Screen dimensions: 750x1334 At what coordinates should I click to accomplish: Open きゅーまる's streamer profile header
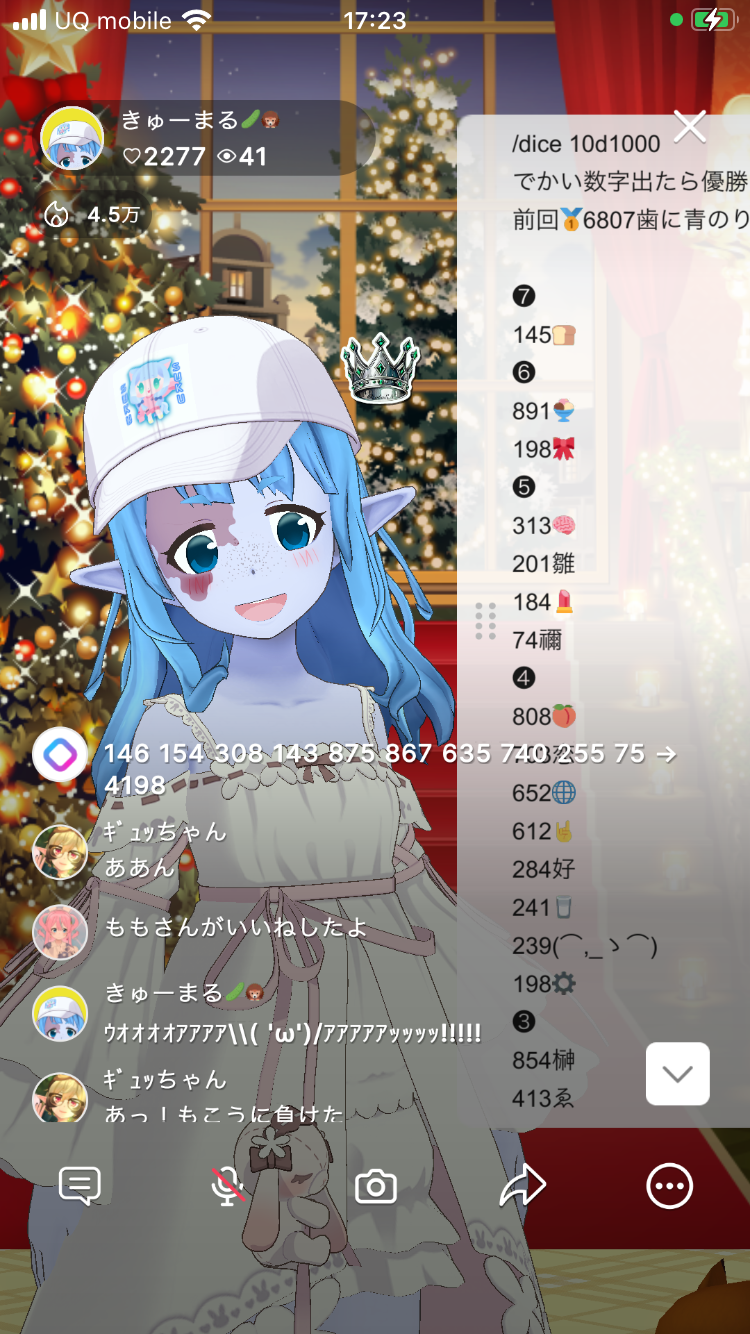[x=195, y=138]
